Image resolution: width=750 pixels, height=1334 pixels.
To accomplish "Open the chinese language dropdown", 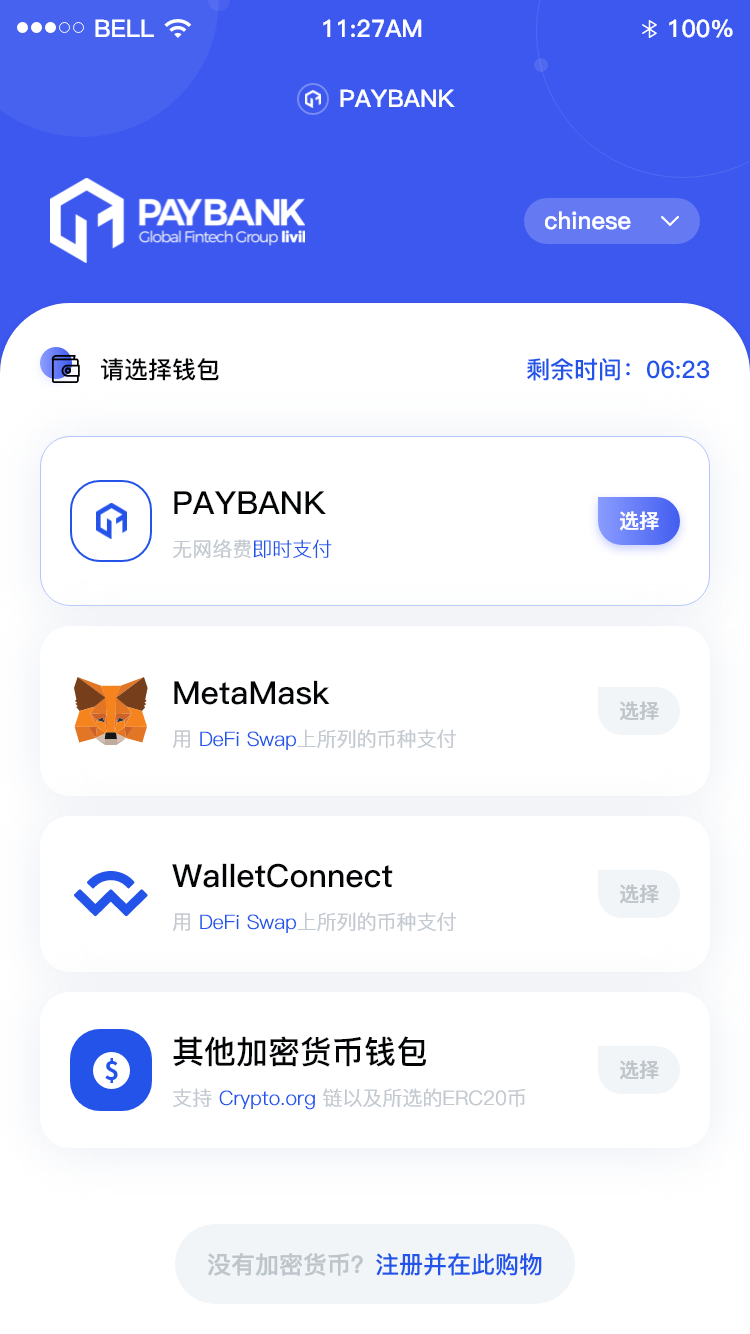I will coord(611,221).
